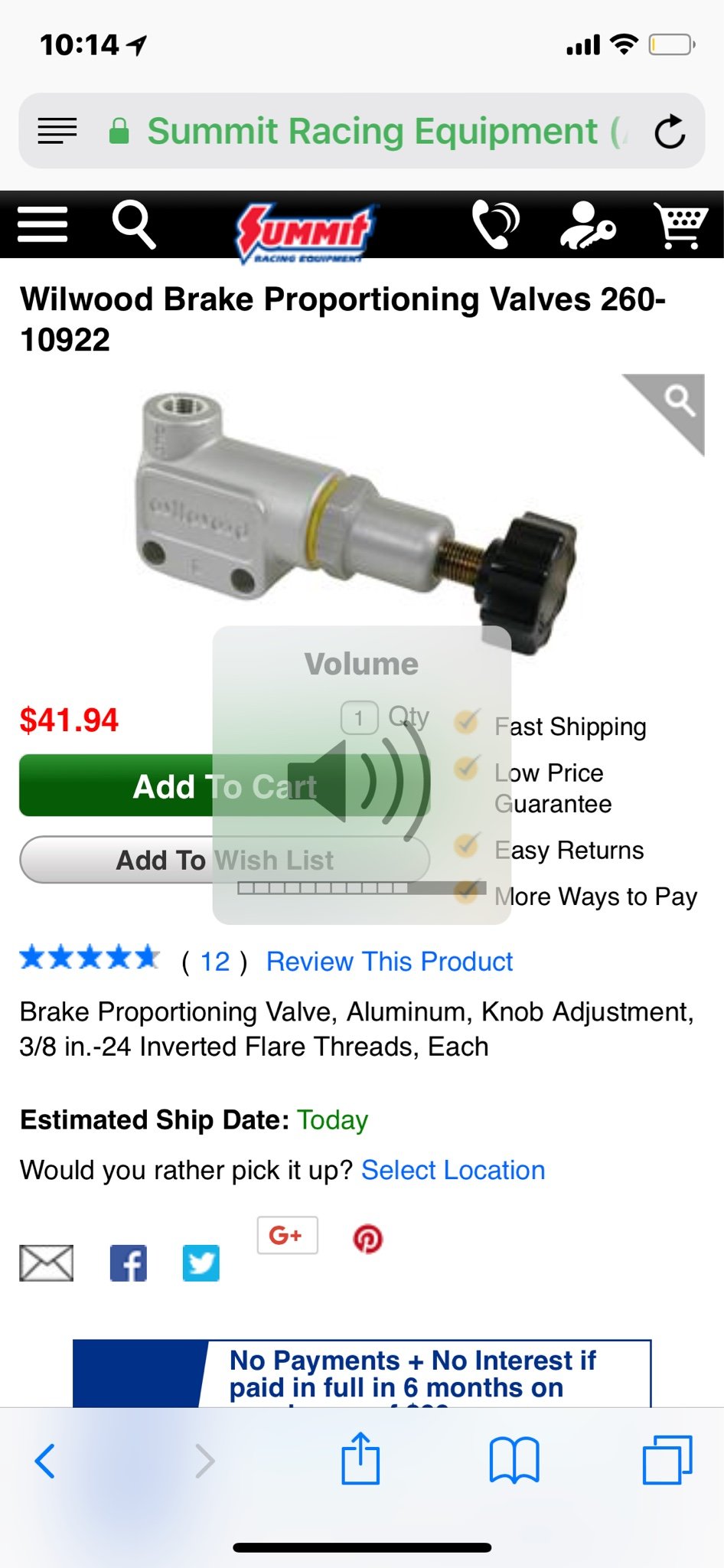
Task: Share product on Twitter
Action: [x=201, y=1263]
